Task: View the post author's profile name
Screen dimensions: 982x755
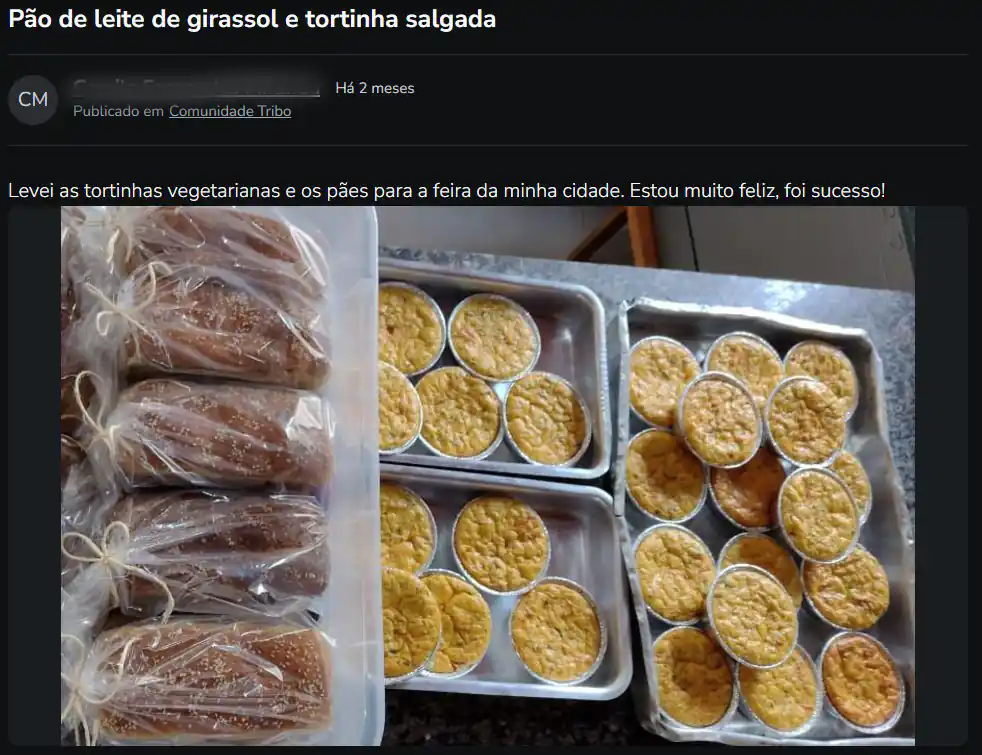Action: (196, 87)
